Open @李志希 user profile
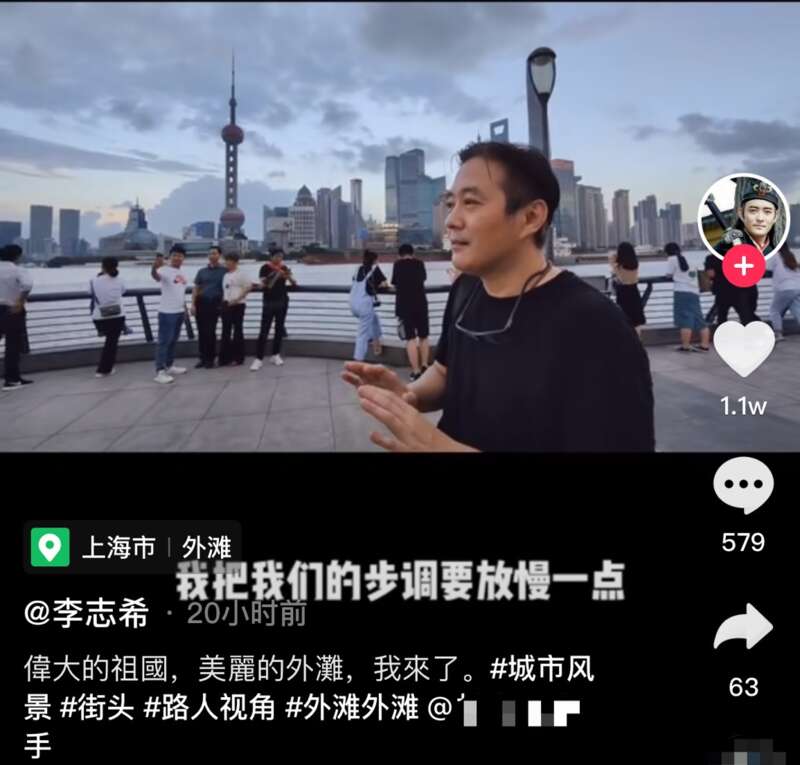This screenshot has height=765, width=800. pyautogui.click(x=86, y=613)
